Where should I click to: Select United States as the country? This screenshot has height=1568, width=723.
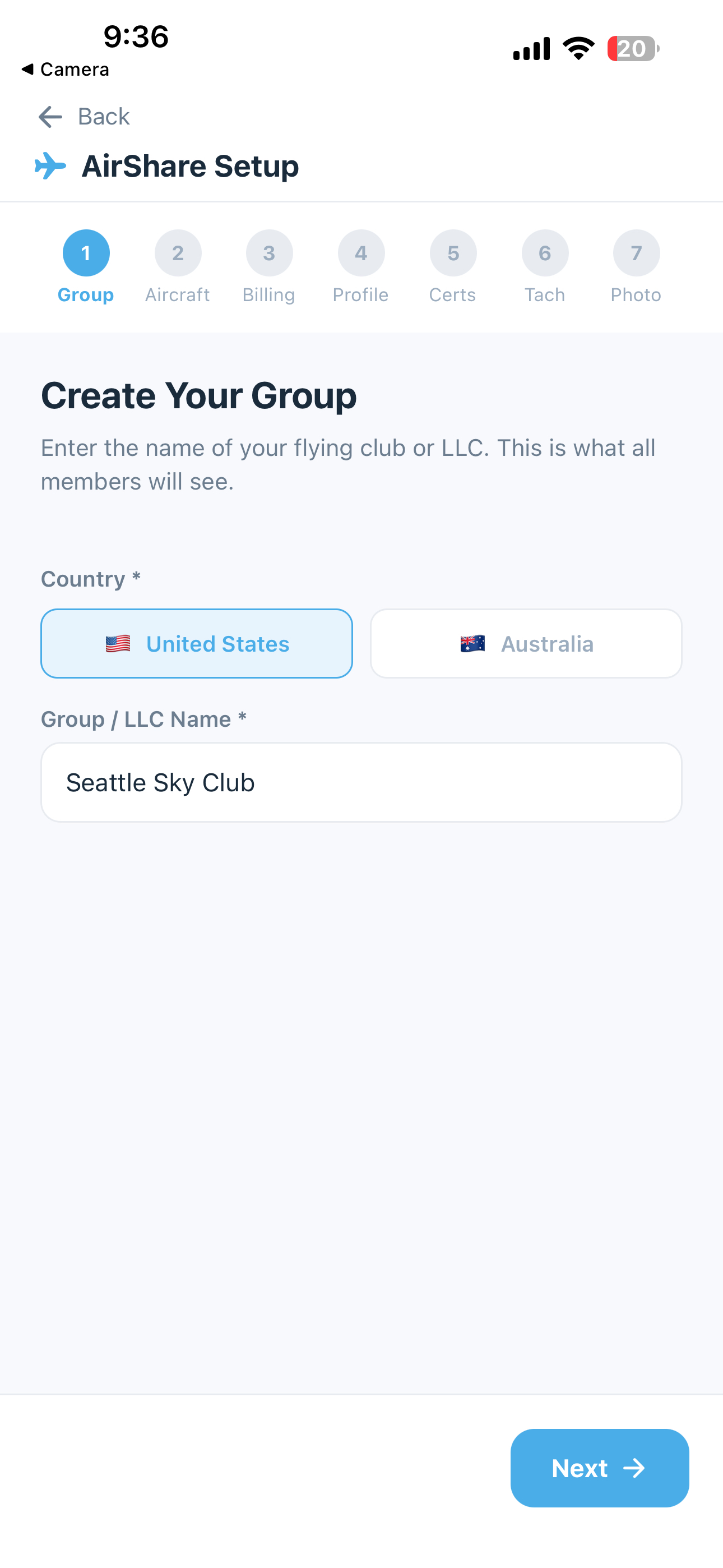196,643
